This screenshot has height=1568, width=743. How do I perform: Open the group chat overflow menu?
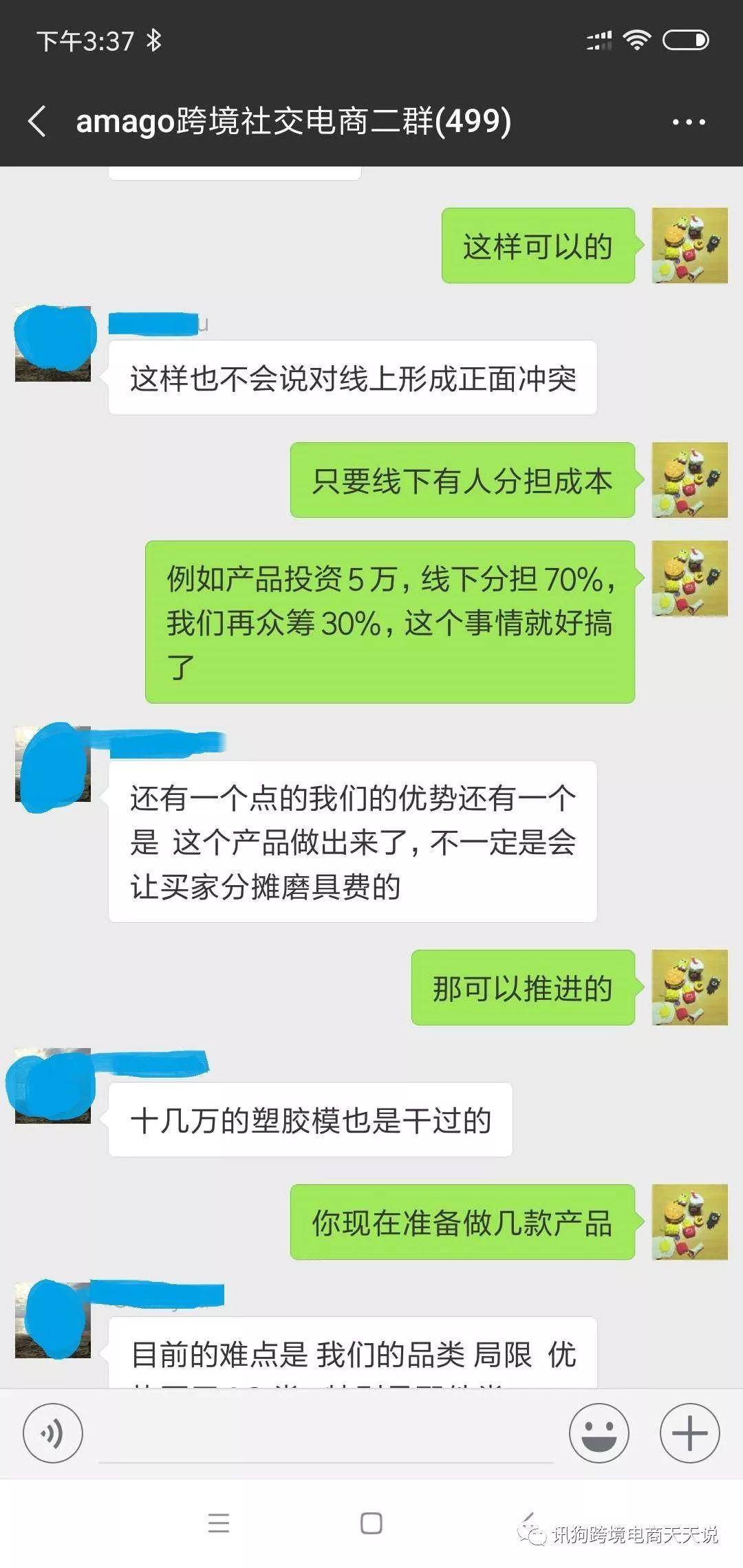pyautogui.click(x=689, y=122)
